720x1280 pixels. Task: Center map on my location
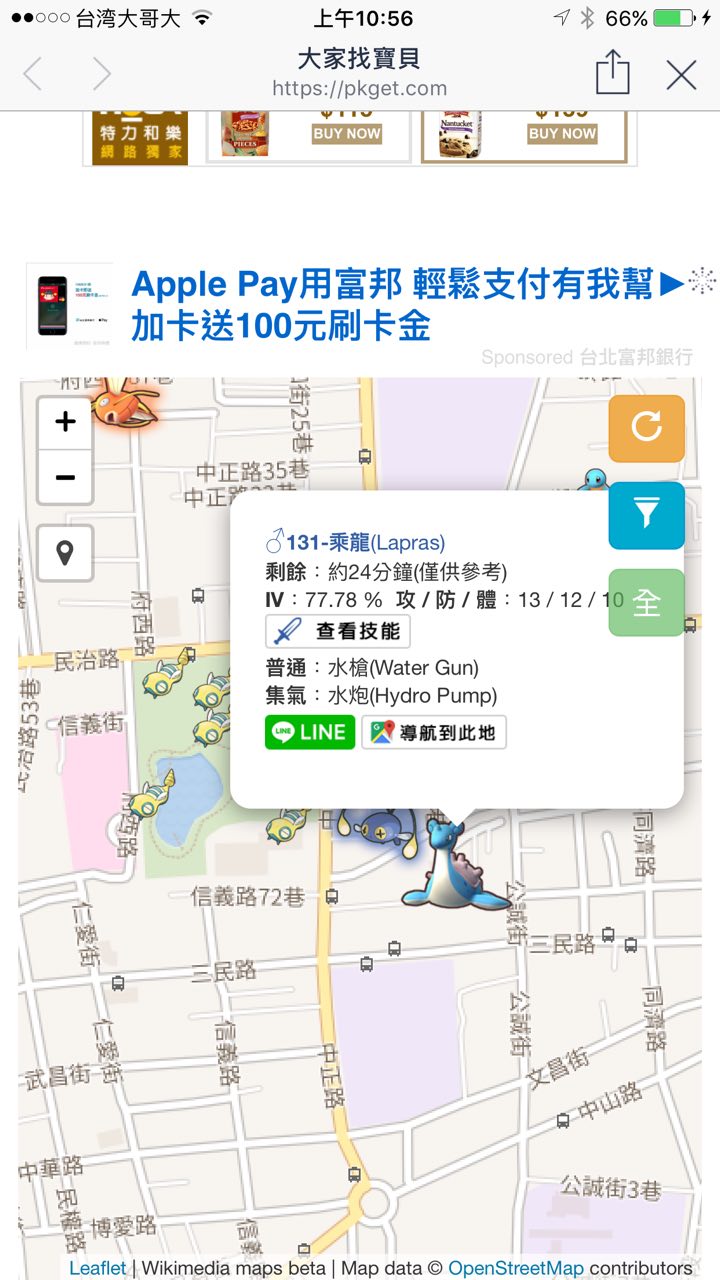tap(65, 552)
